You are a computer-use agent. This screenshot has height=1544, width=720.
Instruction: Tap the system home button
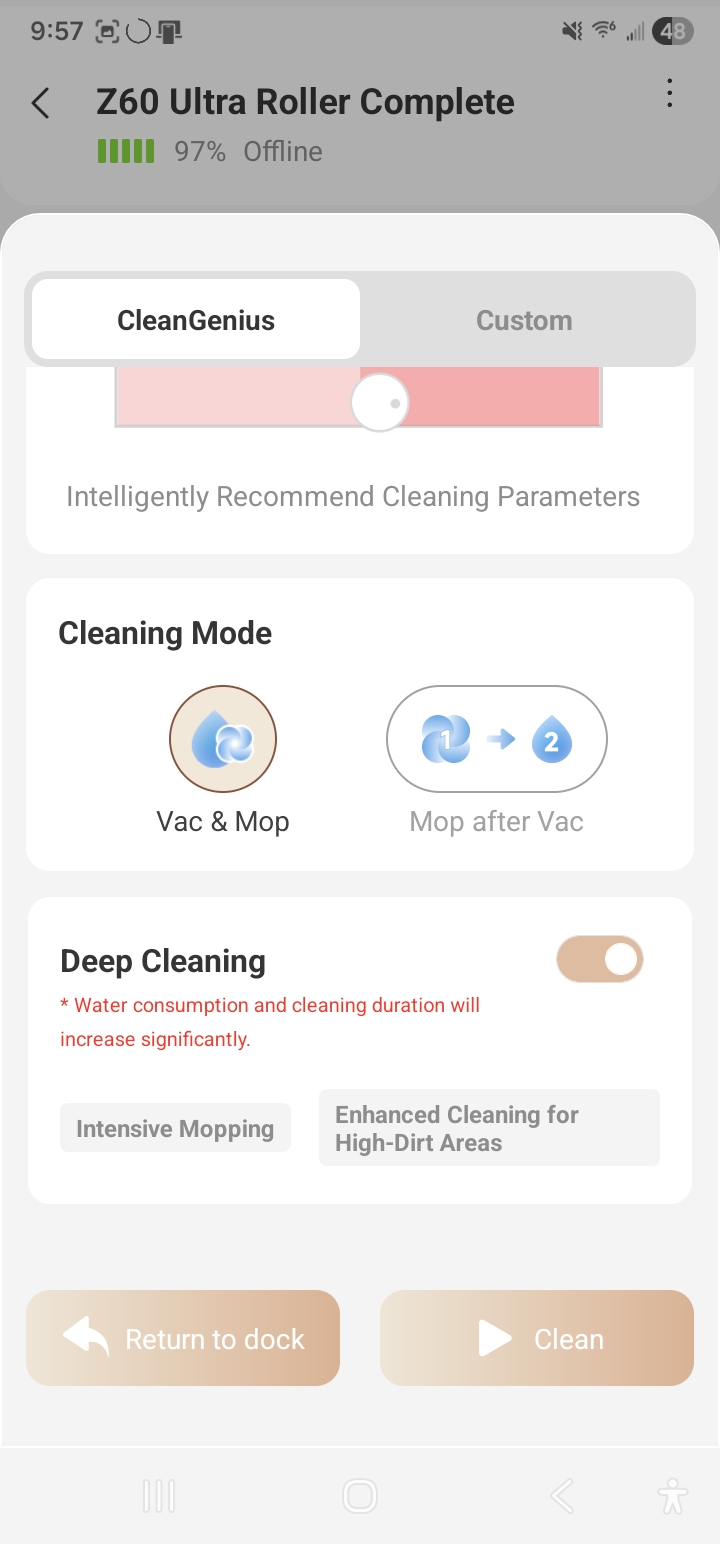pos(359,1496)
